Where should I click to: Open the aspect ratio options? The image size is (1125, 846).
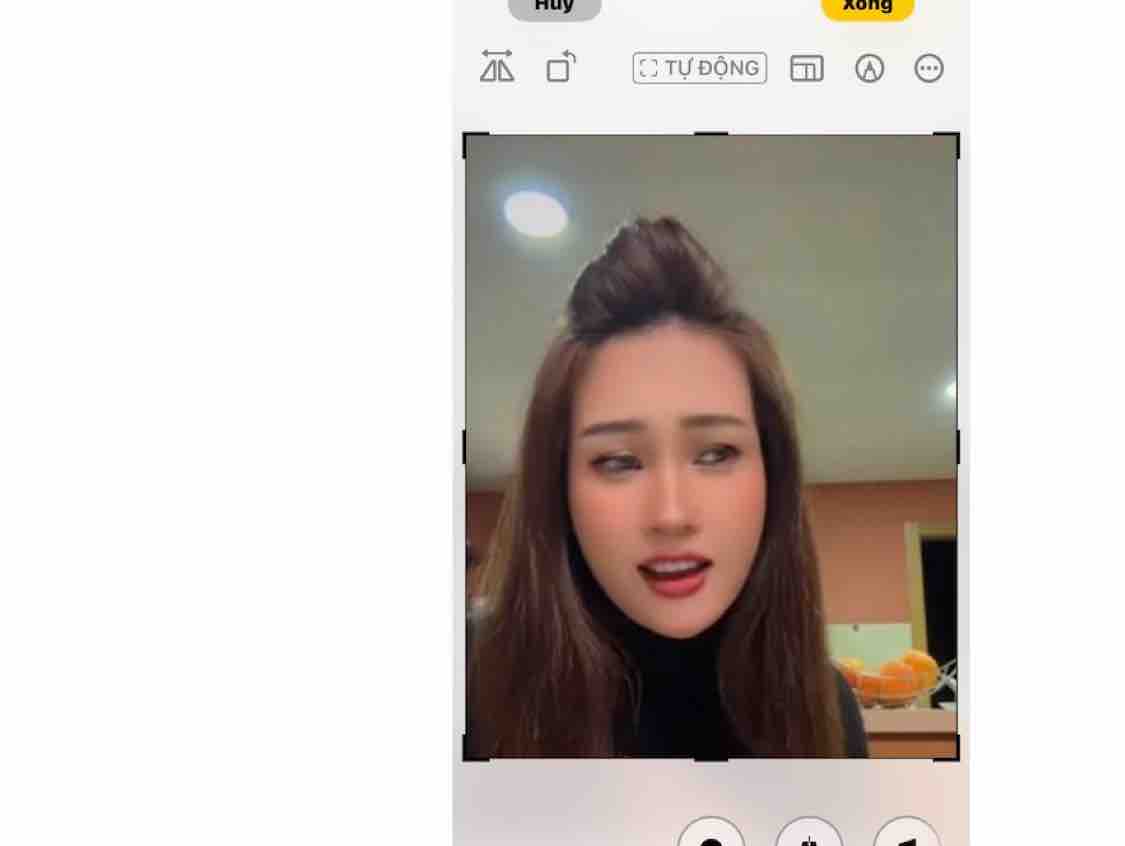click(807, 68)
